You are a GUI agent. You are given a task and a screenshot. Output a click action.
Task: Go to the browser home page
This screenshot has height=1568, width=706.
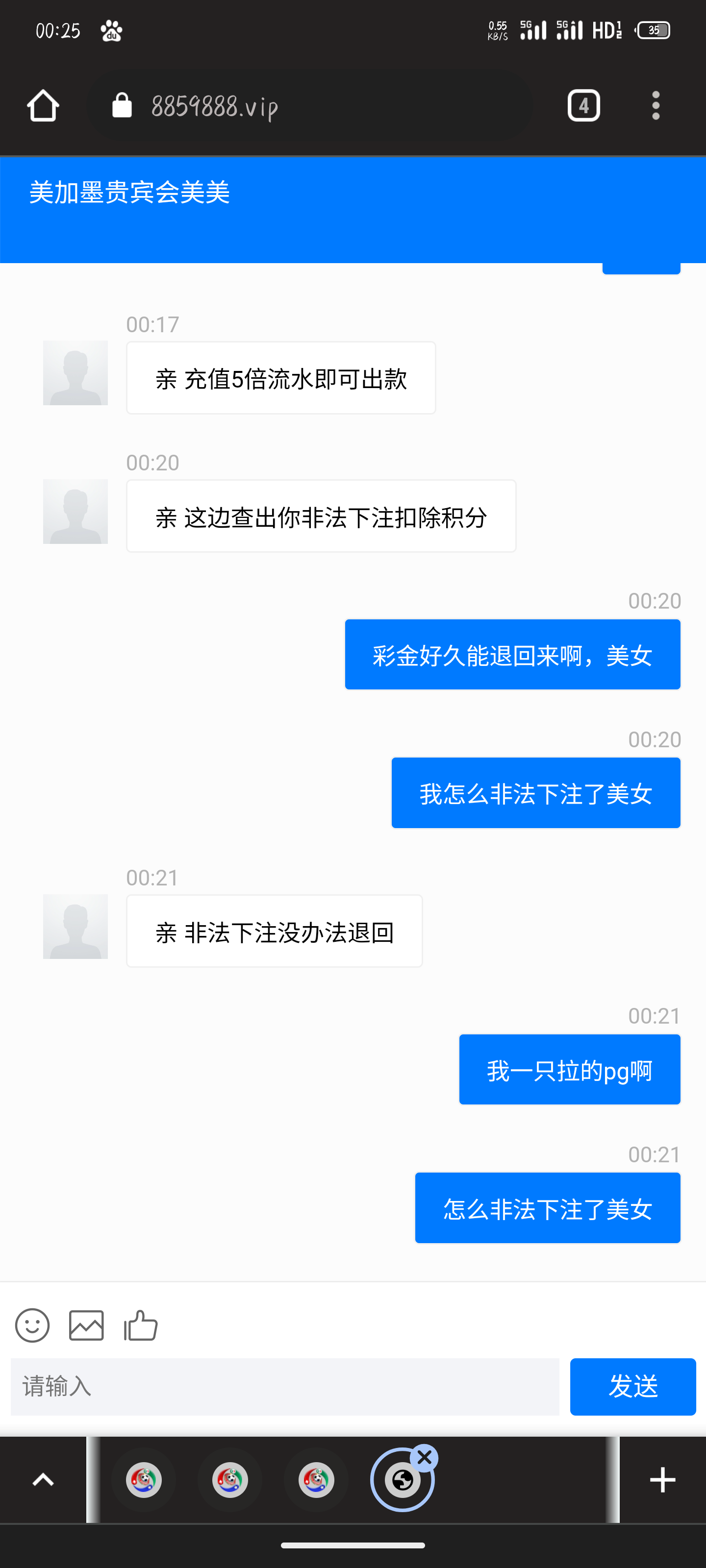pos(43,106)
